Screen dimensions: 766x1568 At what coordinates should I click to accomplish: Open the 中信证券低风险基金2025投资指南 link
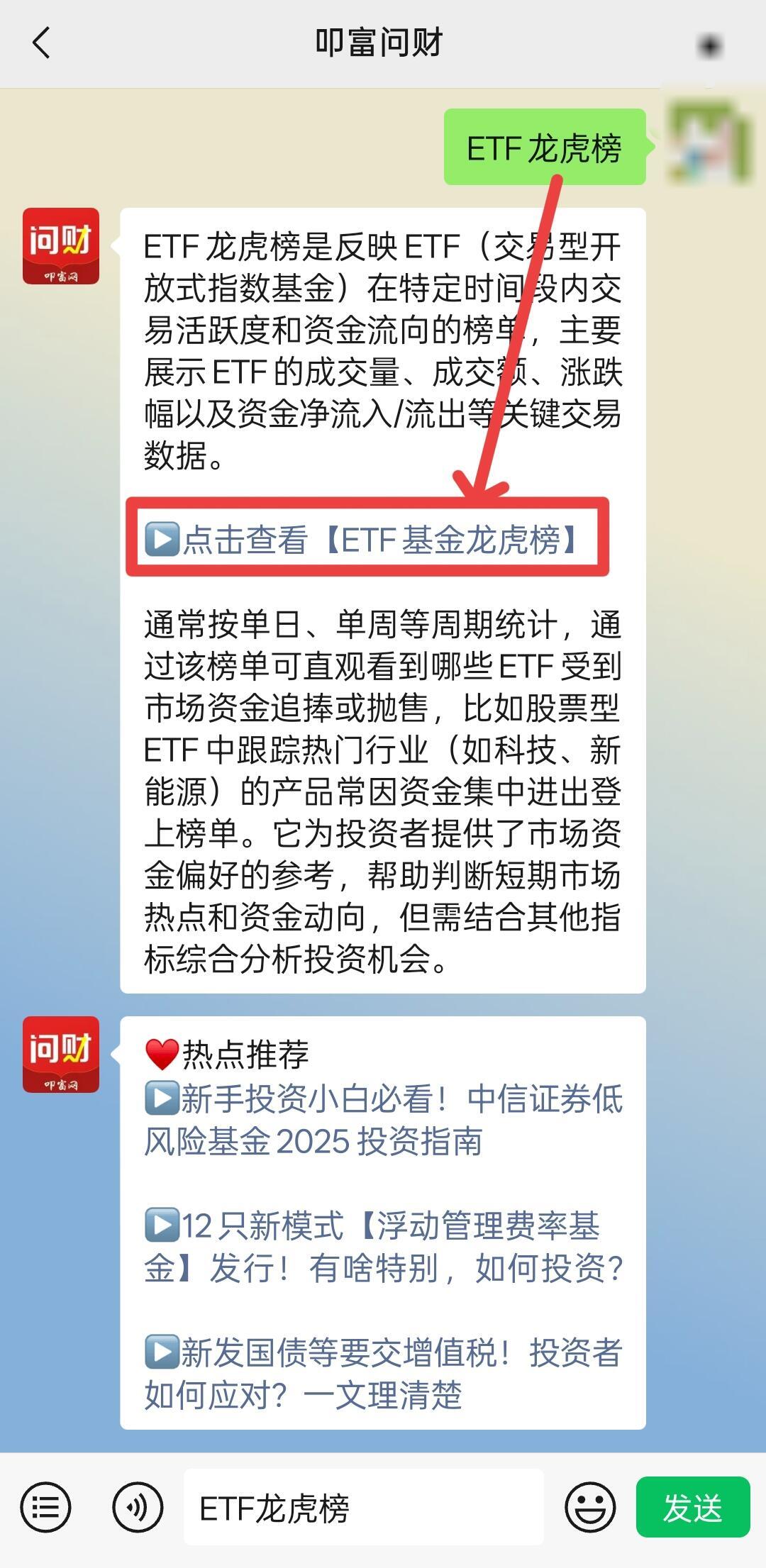click(383, 1121)
